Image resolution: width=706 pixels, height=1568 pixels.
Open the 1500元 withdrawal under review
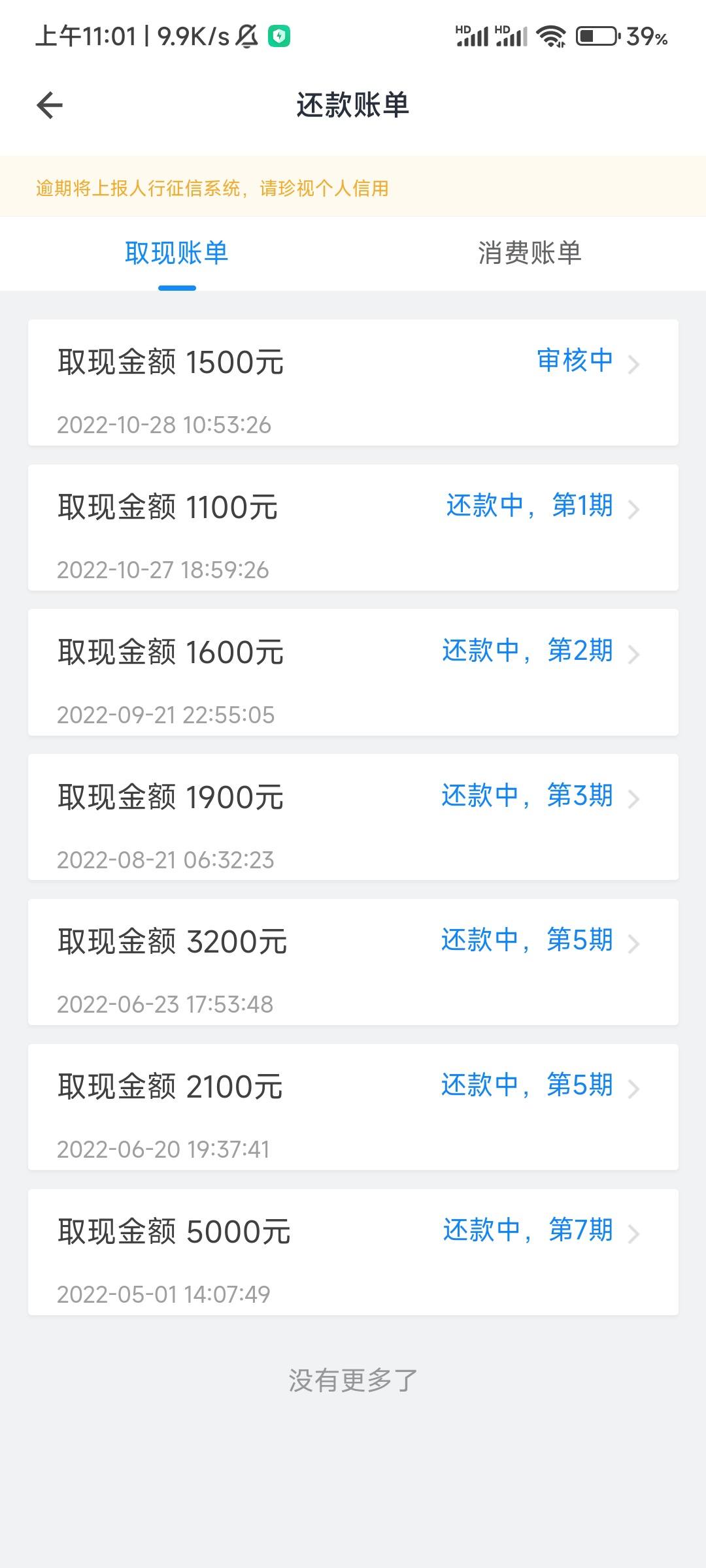pyautogui.click(x=353, y=383)
